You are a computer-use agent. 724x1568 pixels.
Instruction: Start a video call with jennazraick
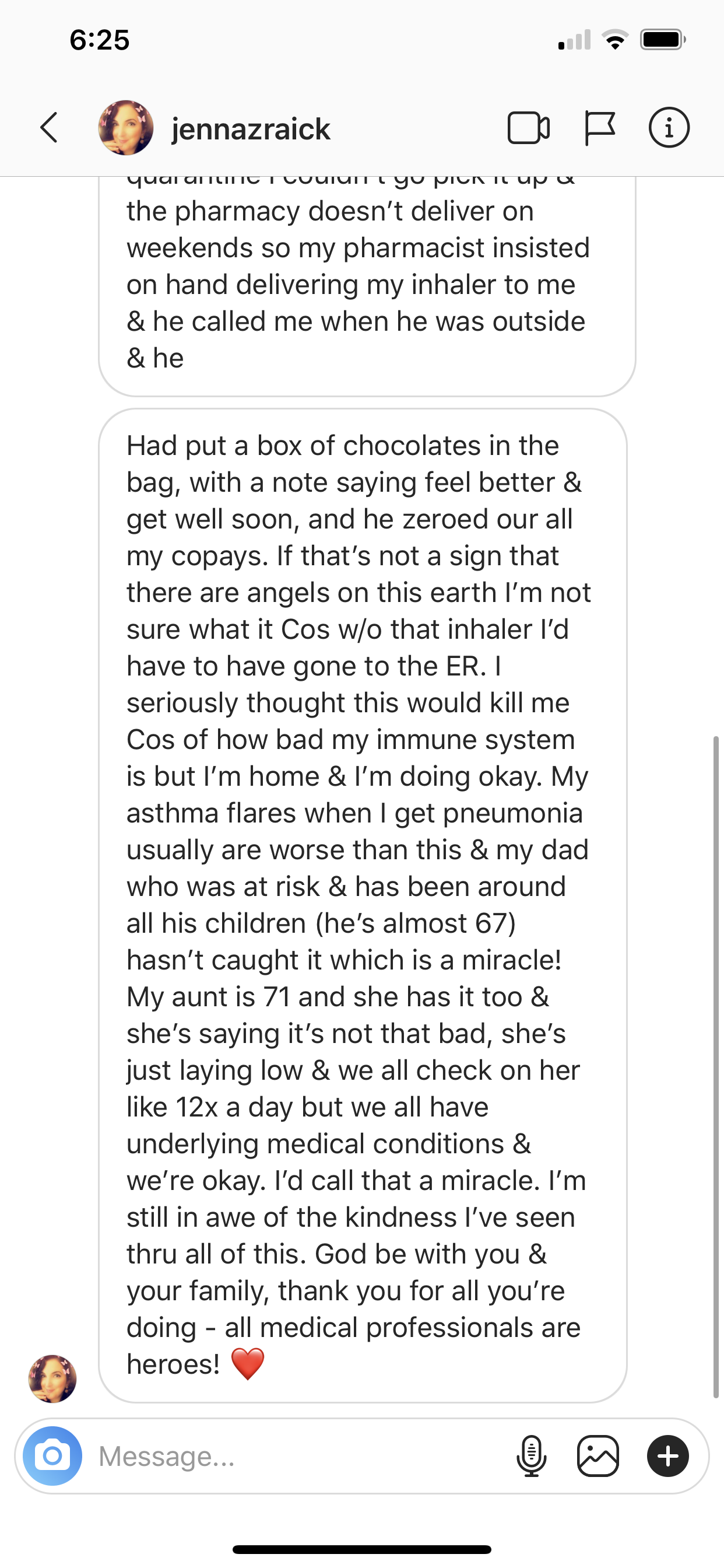[x=528, y=128]
